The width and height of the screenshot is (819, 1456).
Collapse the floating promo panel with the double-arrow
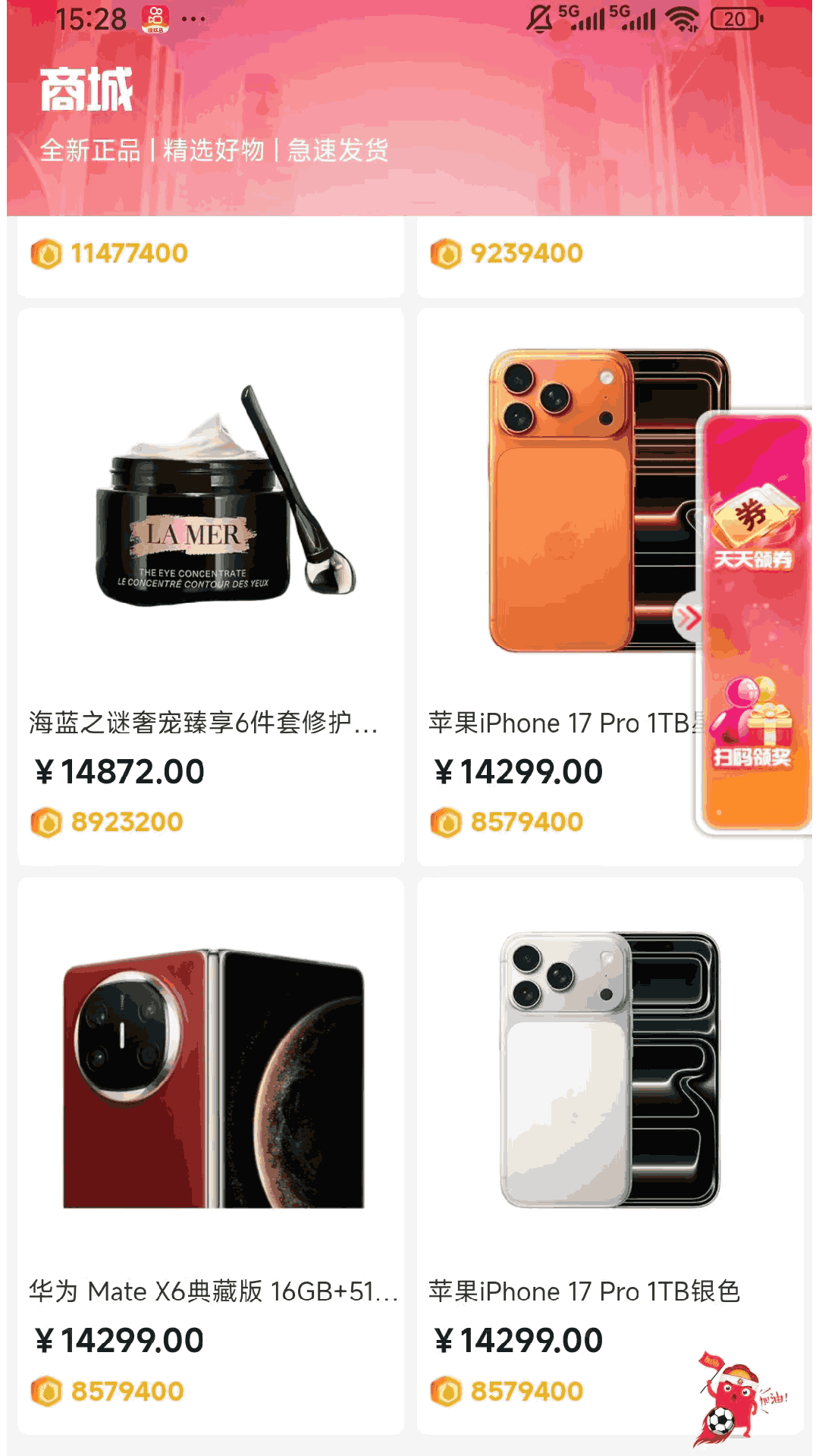coord(688,617)
